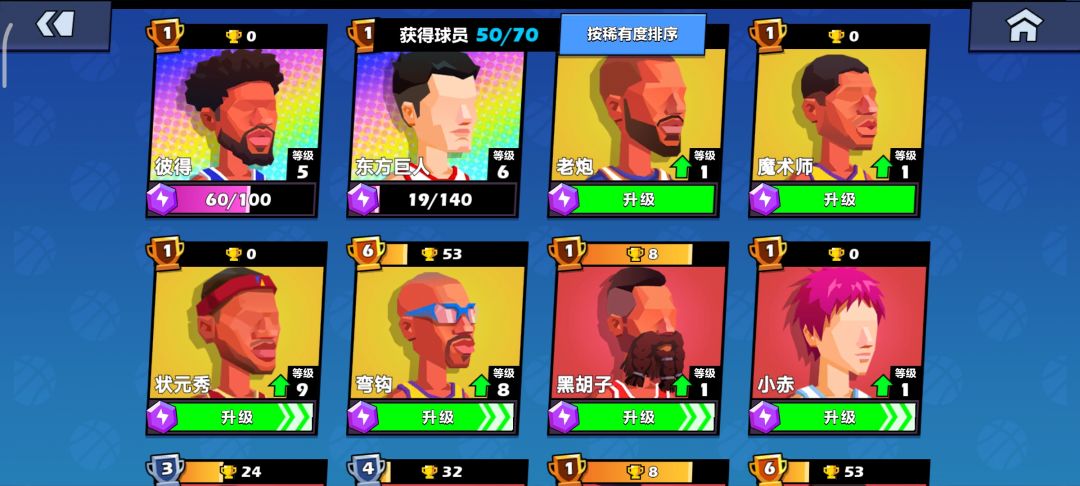Select 状元秀 player portrait

(236, 332)
